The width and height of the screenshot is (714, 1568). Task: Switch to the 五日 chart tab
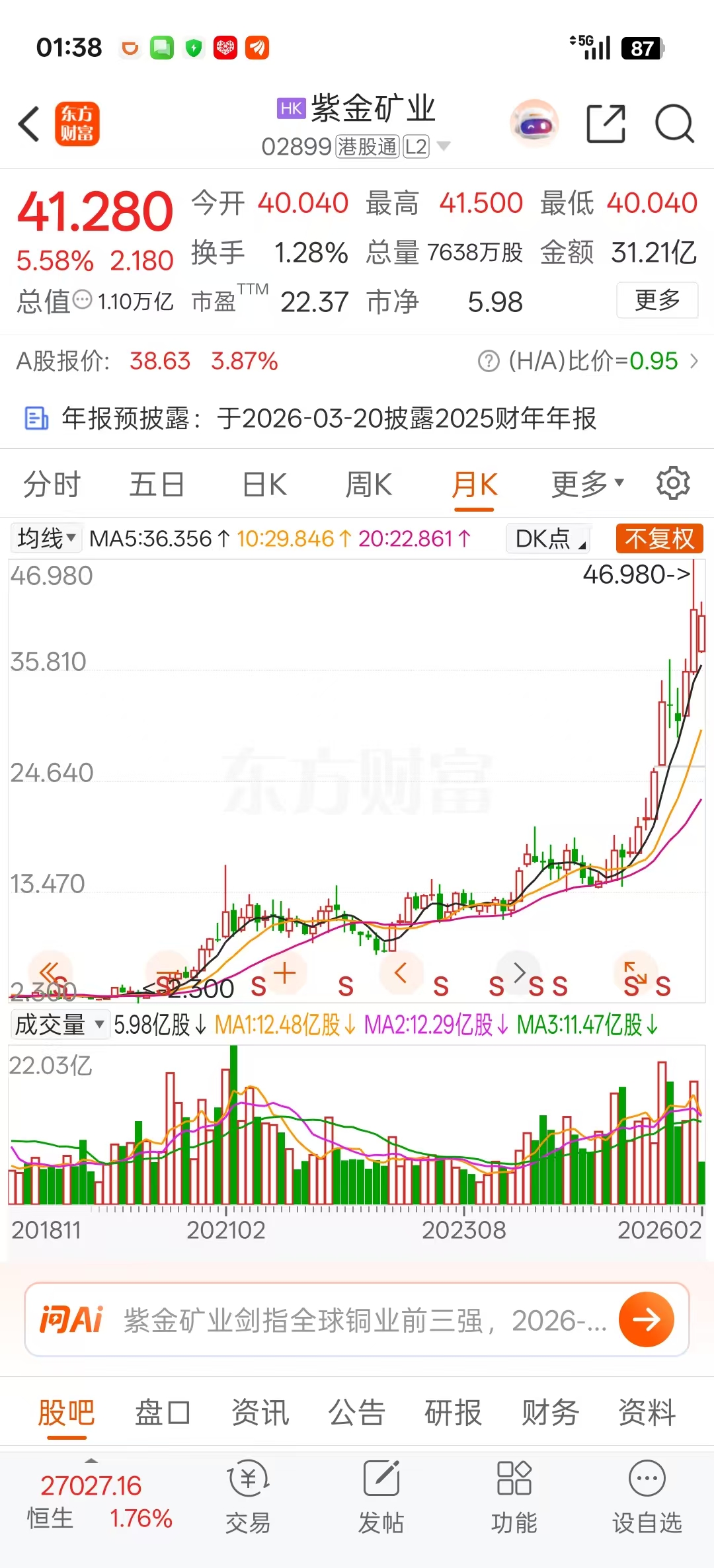(157, 485)
